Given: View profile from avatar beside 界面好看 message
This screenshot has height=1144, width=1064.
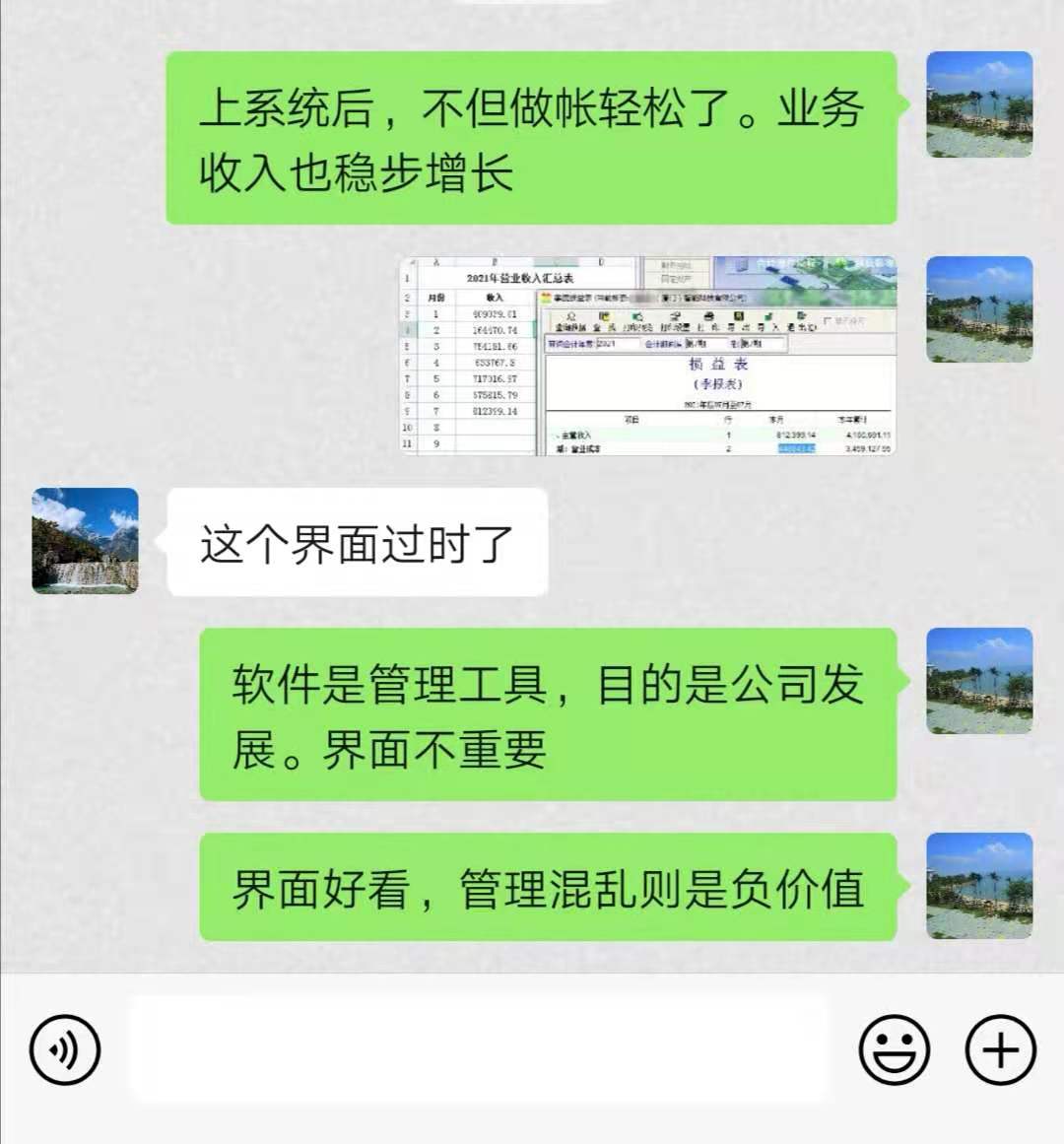Looking at the screenshot, I should point(979,885).
